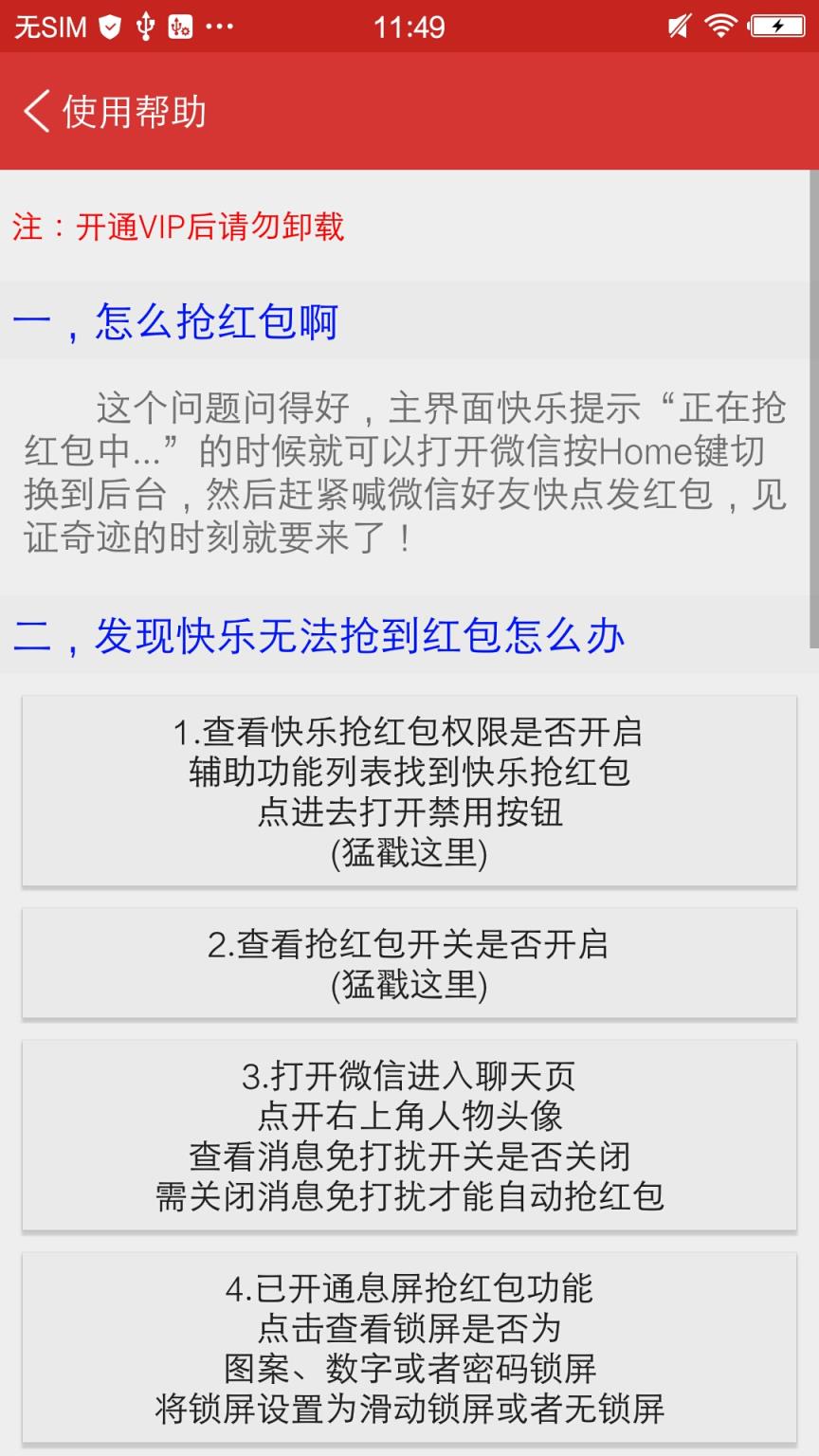Tap the Wi-Fi icon in the status bar
The width and height of the screenshot is (819, 1456).
(722, 26)
